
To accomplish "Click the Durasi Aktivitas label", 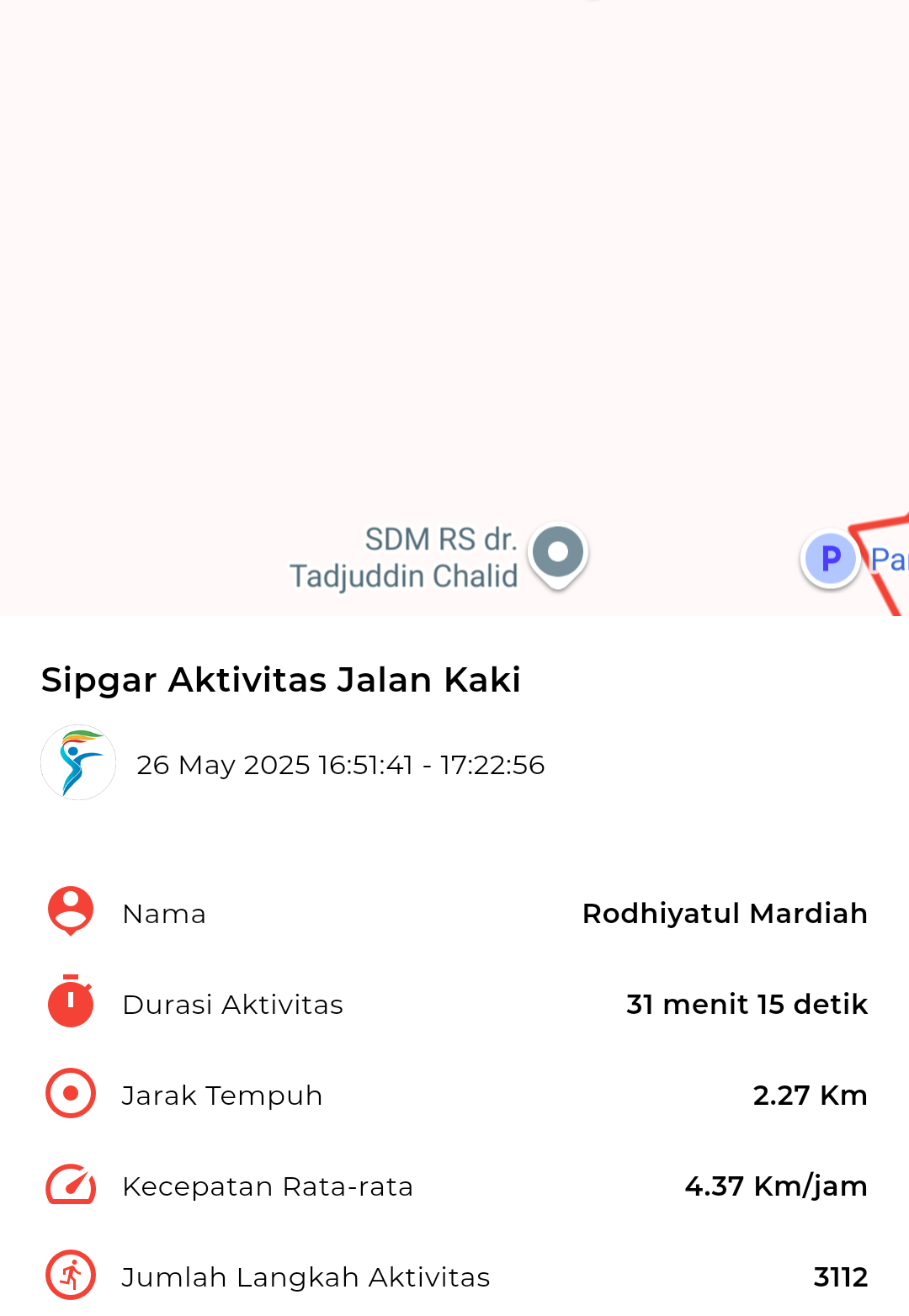I will click(x=233, y=1003).
